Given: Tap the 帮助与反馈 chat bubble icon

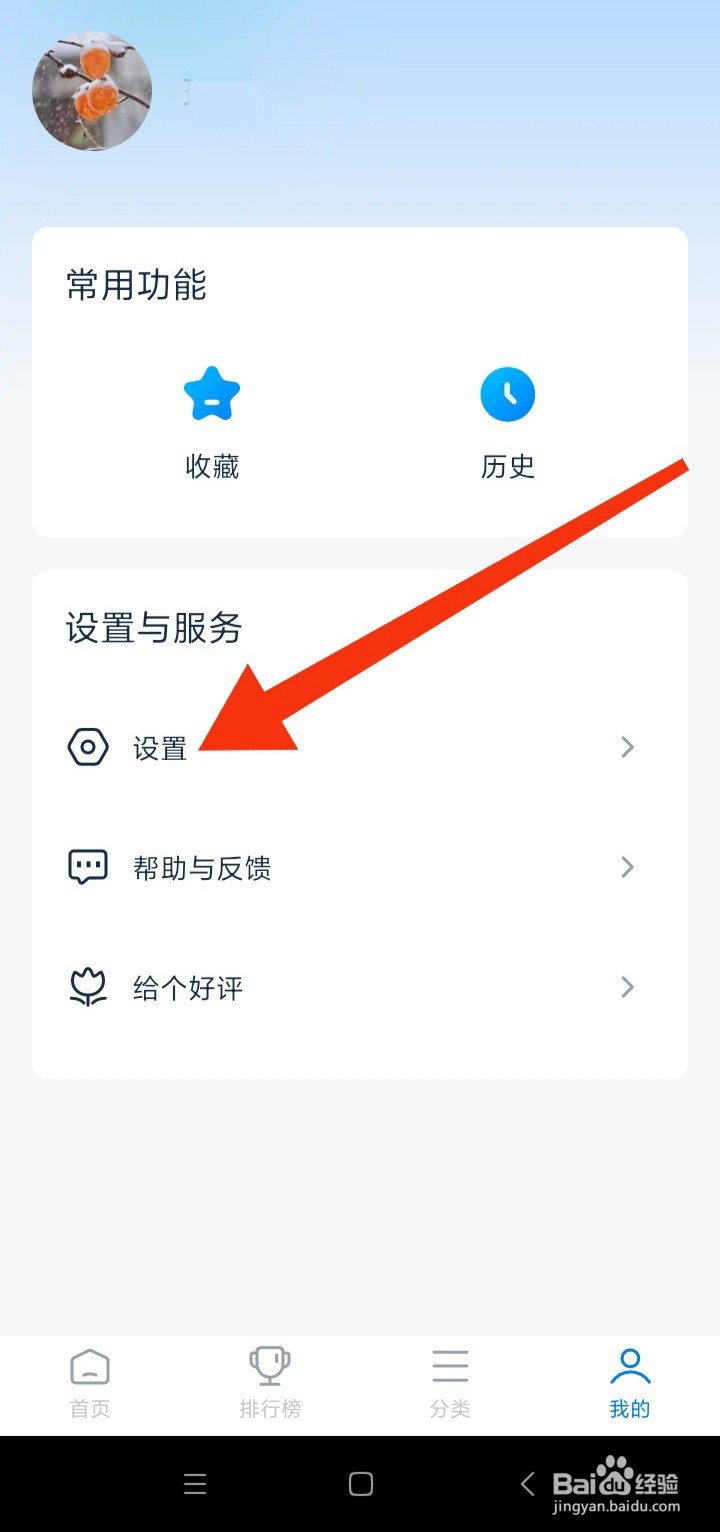Looking at the screenshot, I should pos(88,866).
